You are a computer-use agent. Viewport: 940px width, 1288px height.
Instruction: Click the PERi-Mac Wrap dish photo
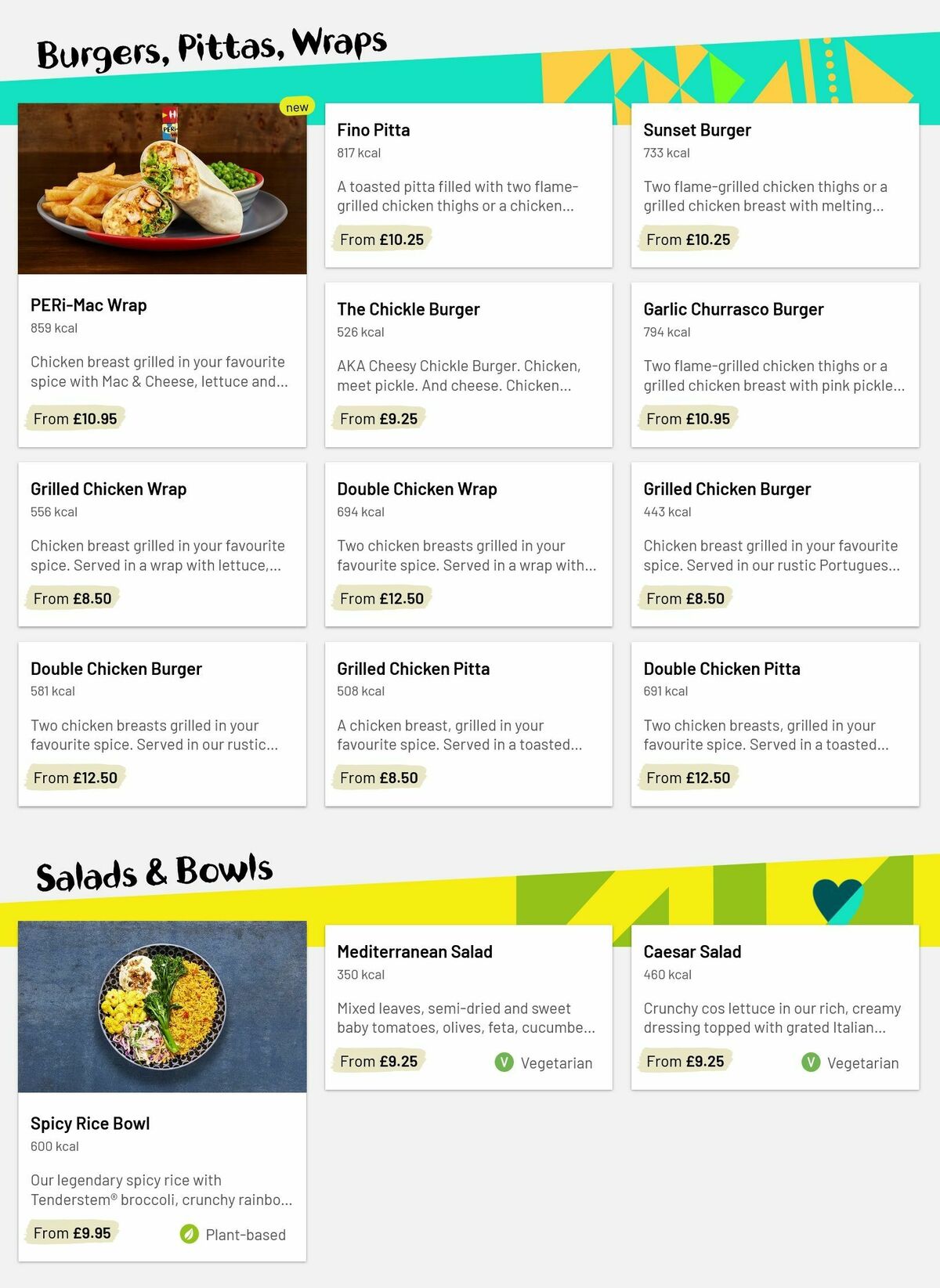coord(161,188)
